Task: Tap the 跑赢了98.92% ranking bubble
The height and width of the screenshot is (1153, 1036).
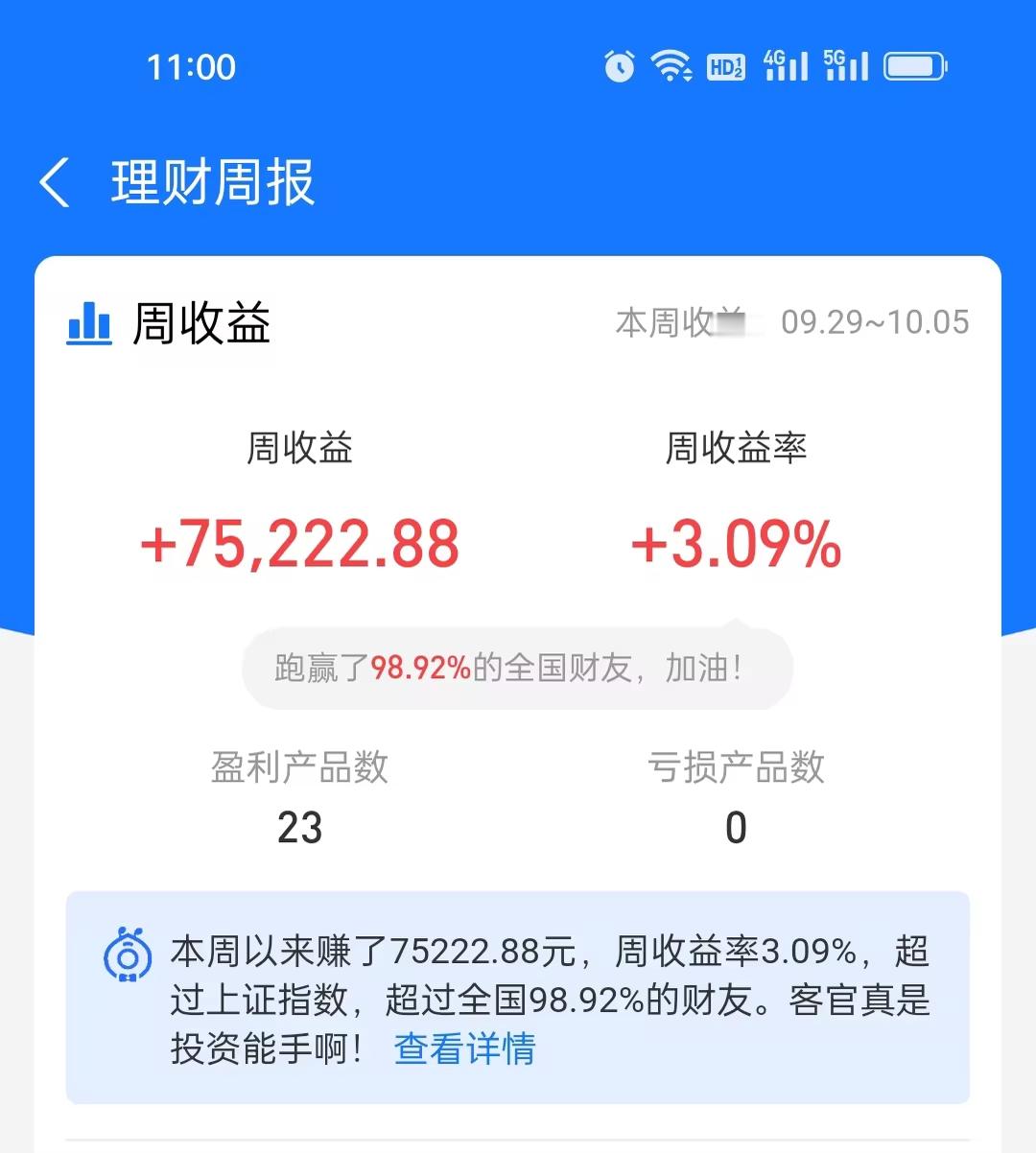Action: coord(516,669)
